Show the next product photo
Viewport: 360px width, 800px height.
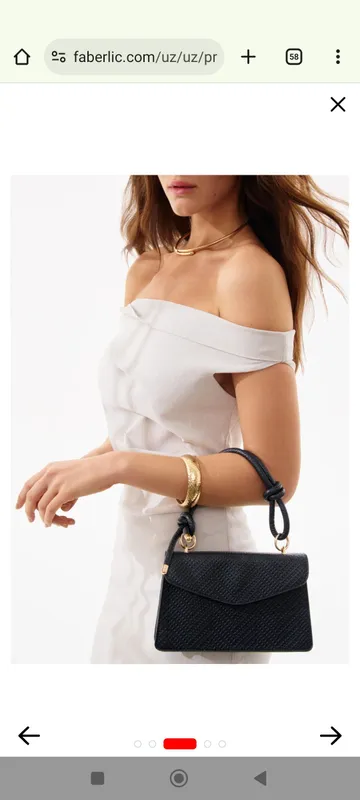click(331, 736)
